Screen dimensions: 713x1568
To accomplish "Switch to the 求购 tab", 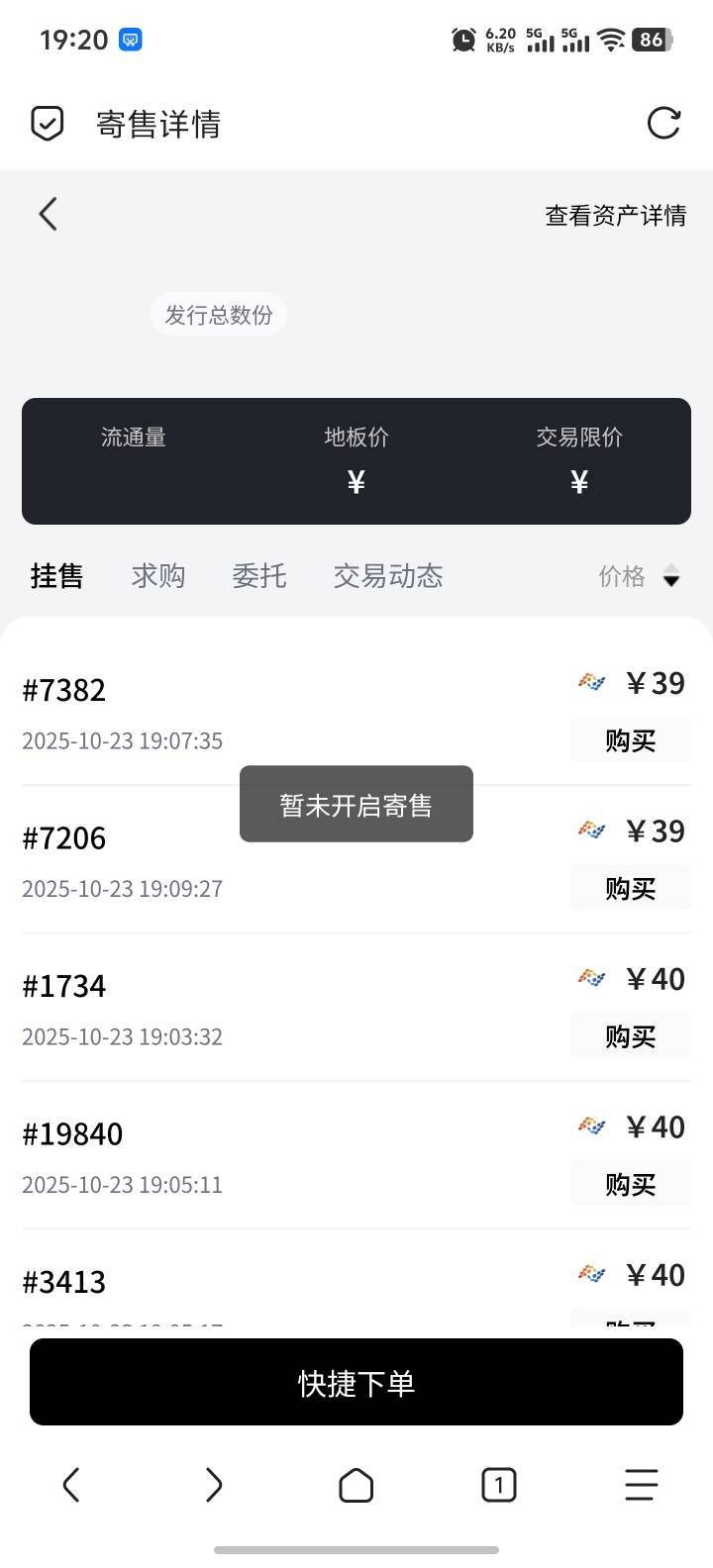I will [158, 575].
